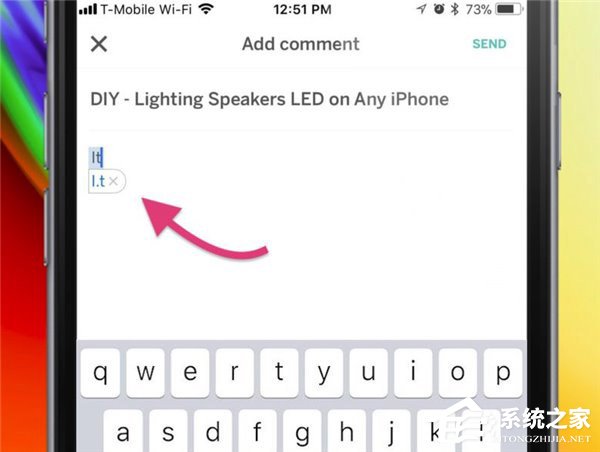Close the Add comment screen

click(x=99, y=44)
